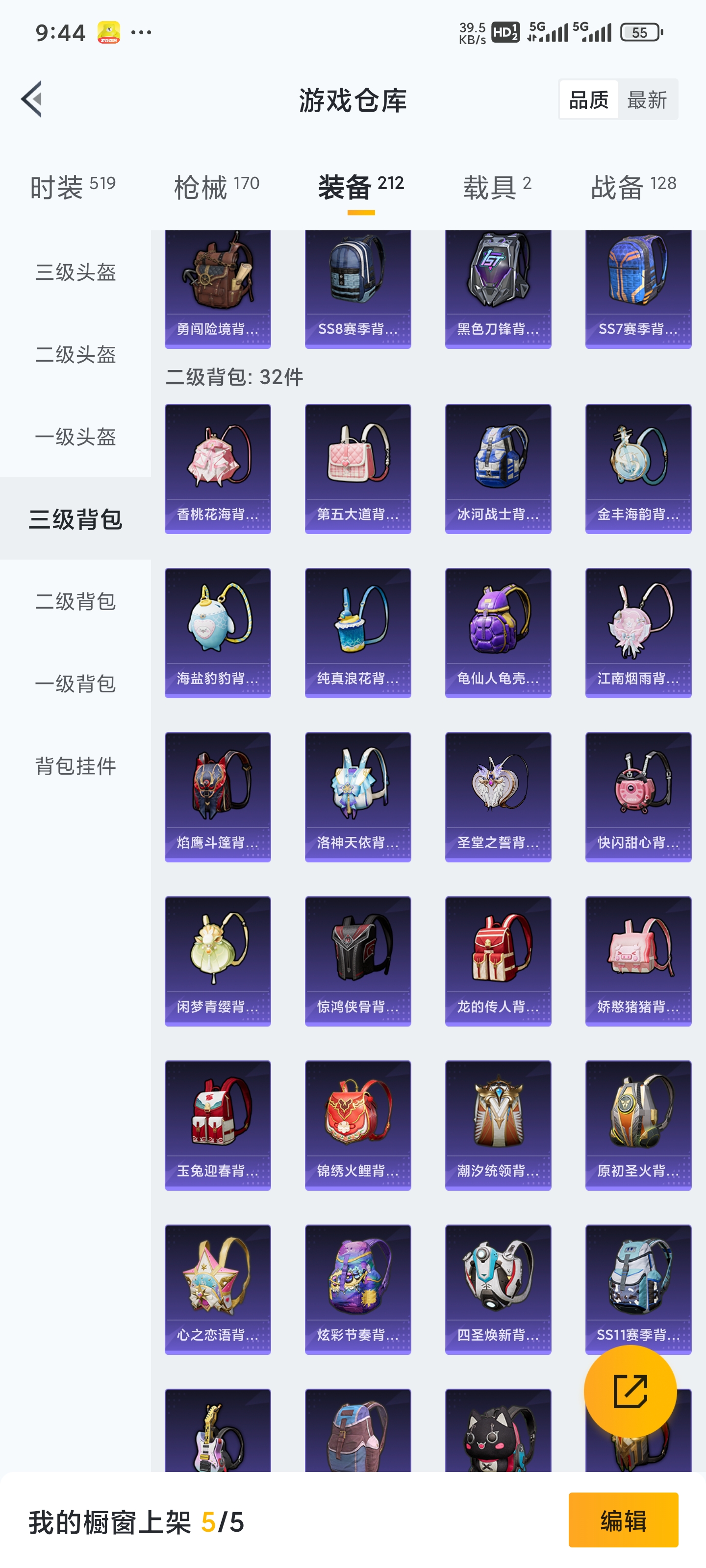Sort by 最新

(647, 99)
